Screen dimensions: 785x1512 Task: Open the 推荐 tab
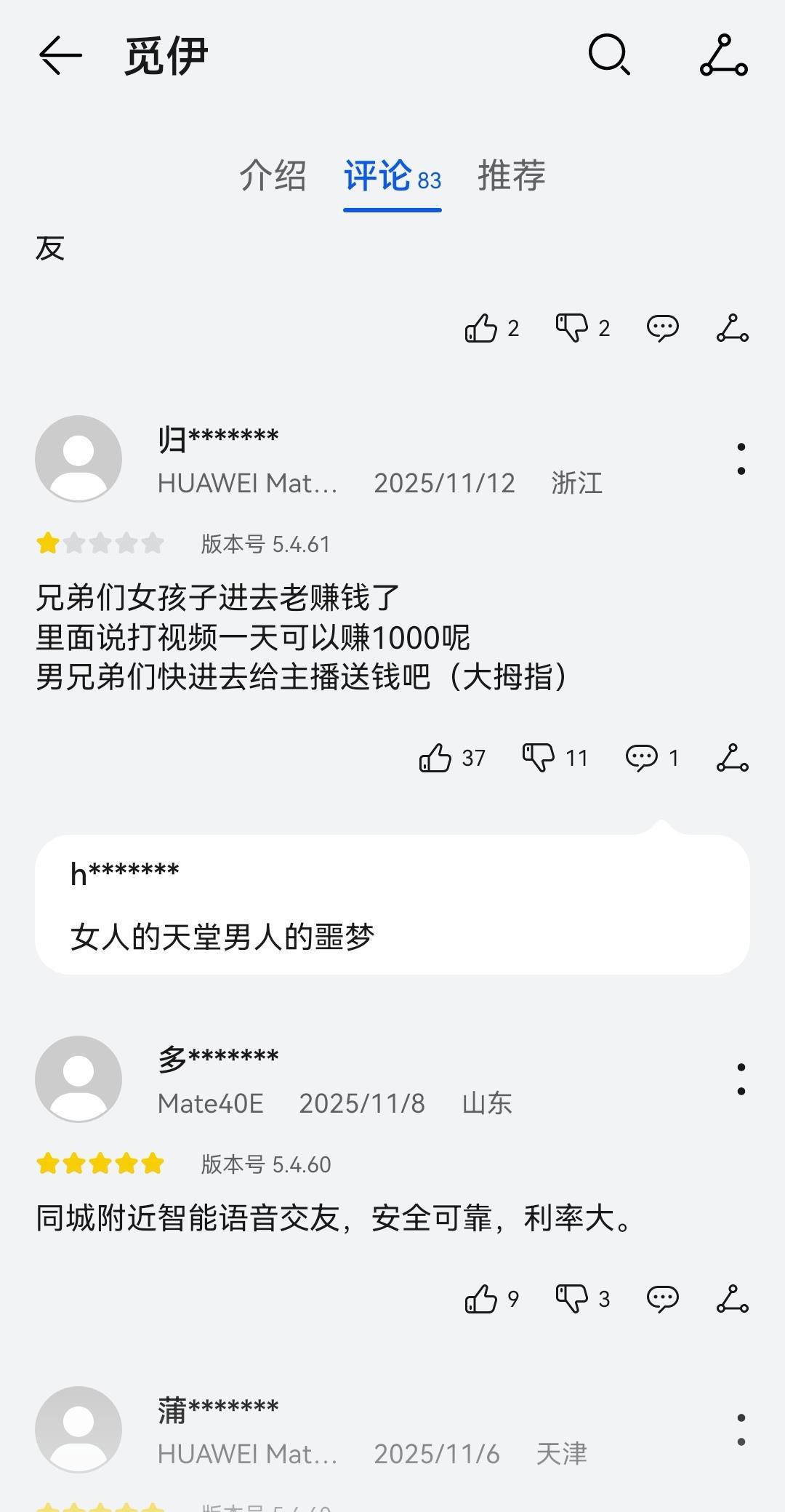[511, 176]
